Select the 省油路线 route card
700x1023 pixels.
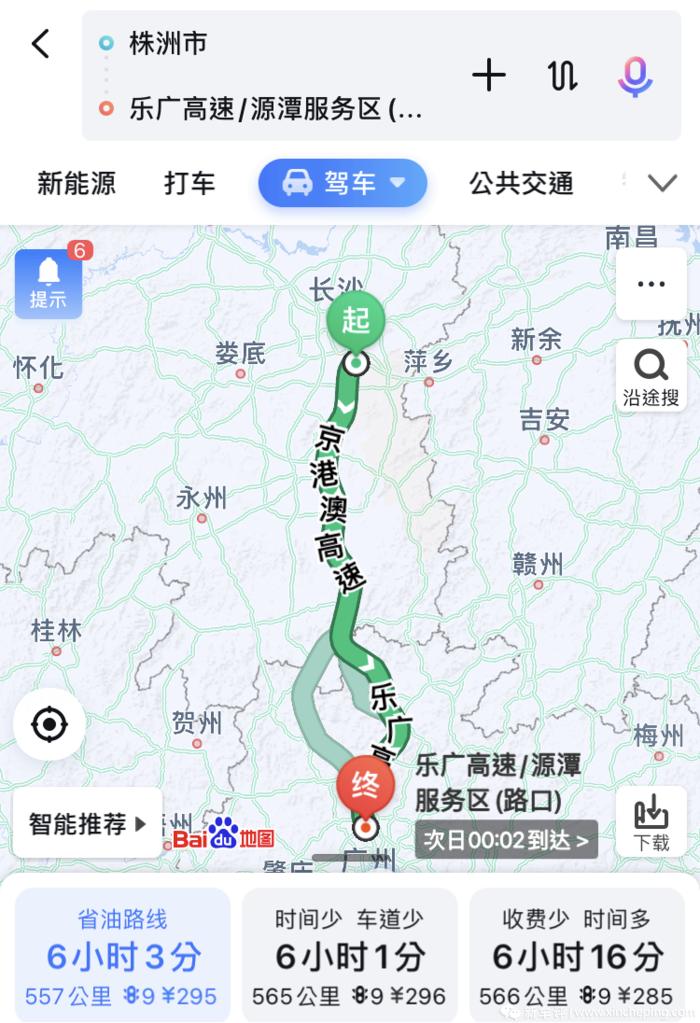click(x=123, y=955)
